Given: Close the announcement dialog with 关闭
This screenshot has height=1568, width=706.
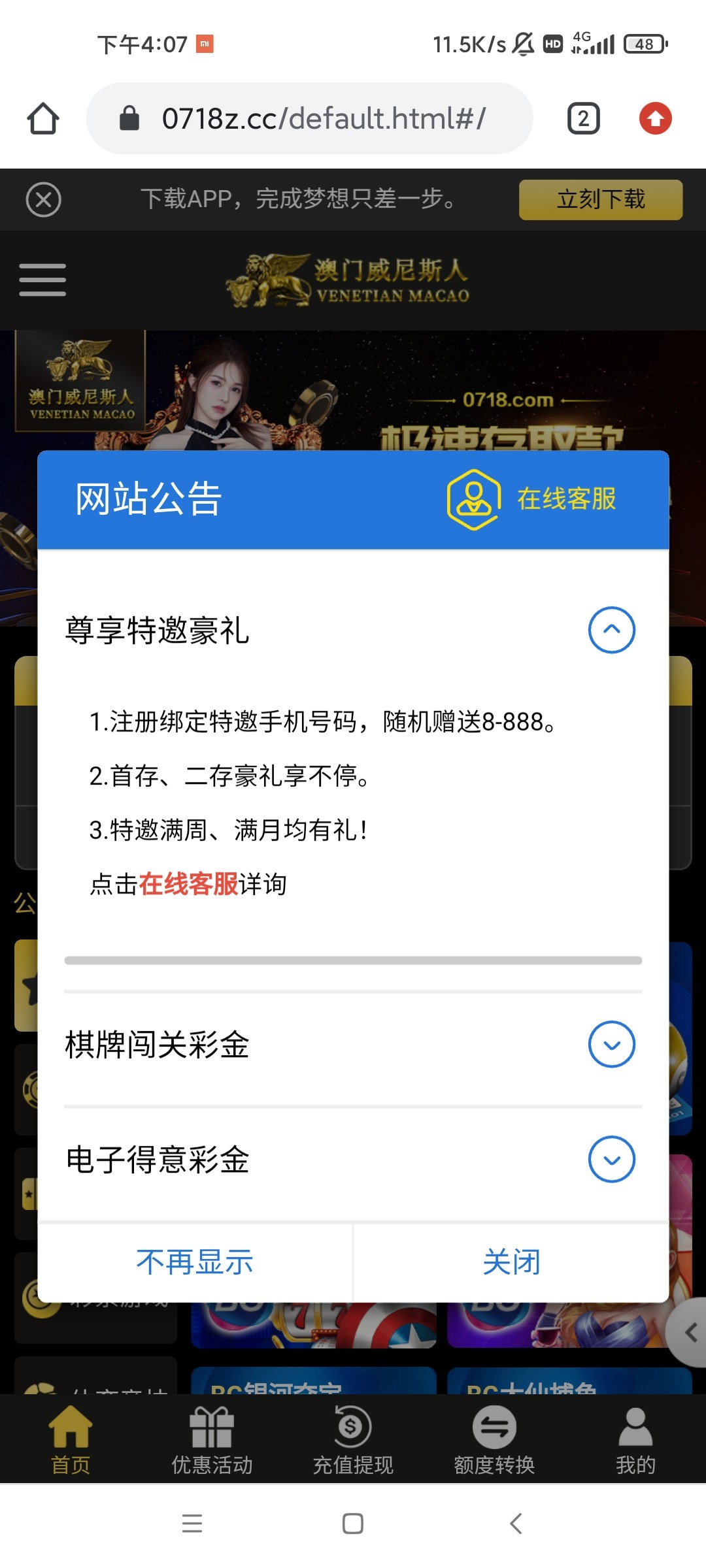Looking at the screenshot, I should coord(511,1262).
